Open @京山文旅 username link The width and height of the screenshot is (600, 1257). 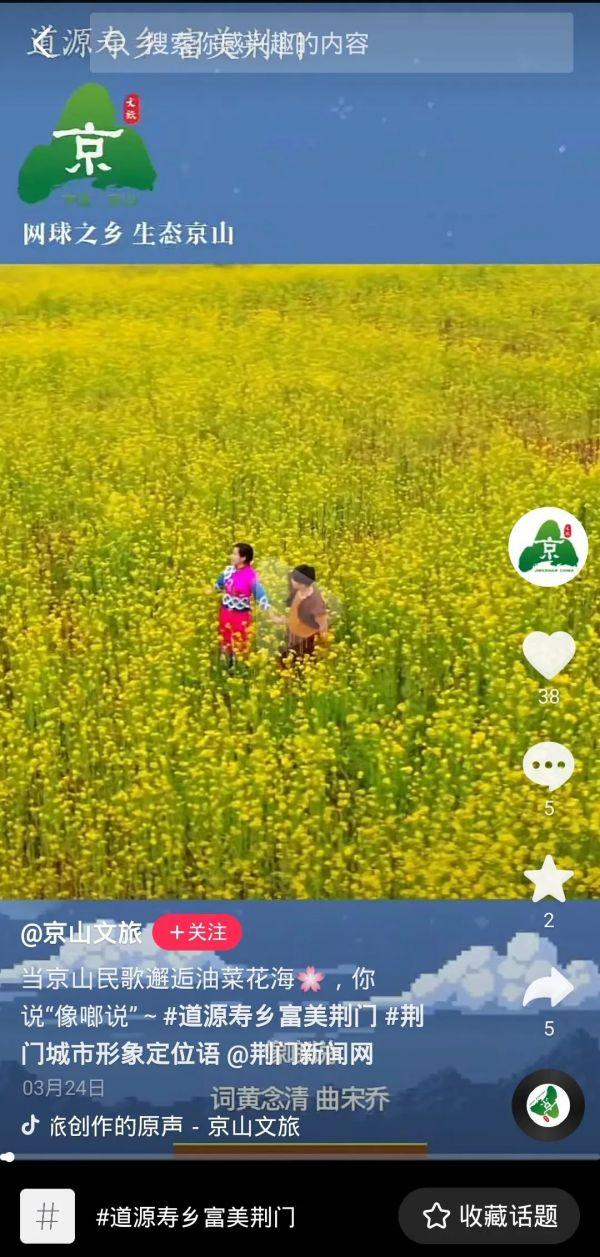tap(82, 933)
